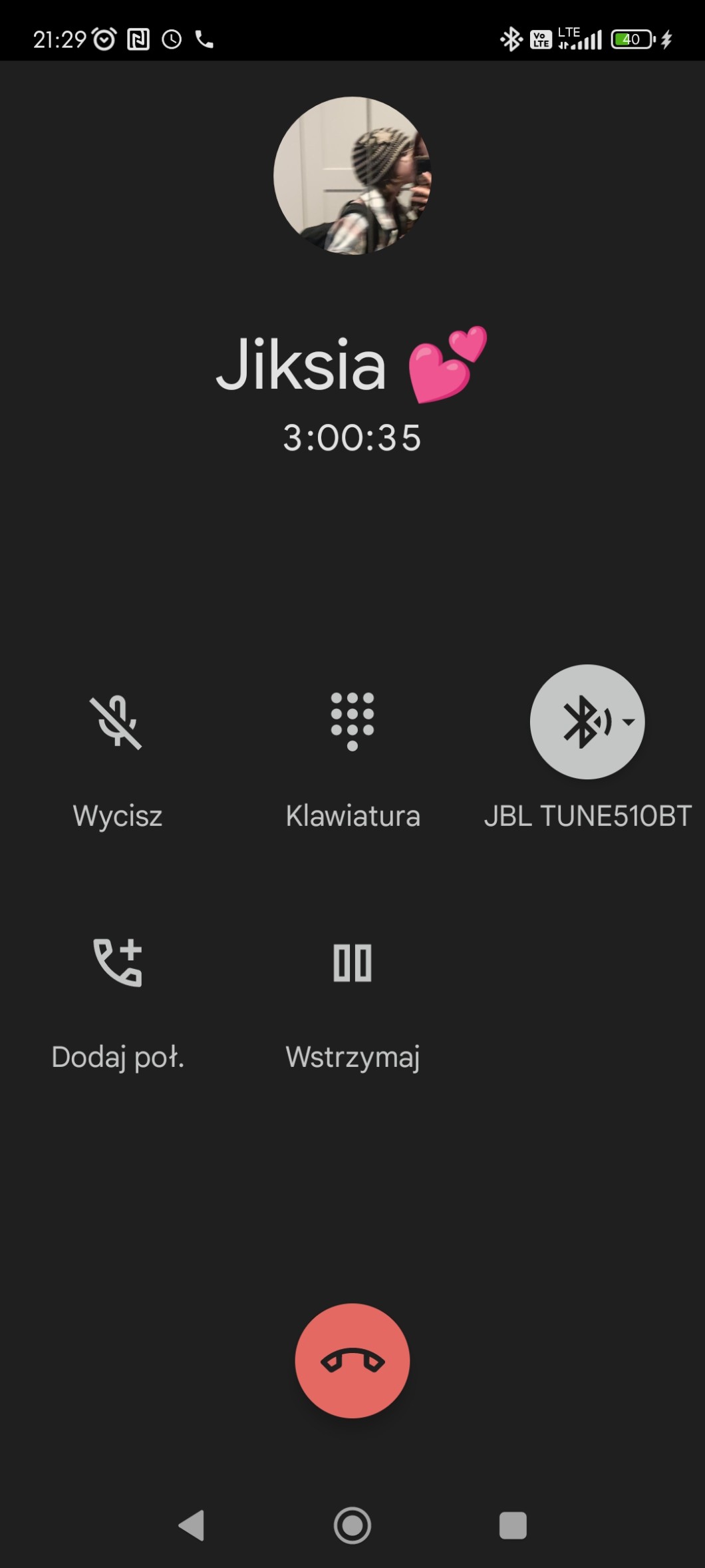Put the call on hold with Wstrzymaj
This screenshot has width=705, height=1568.
pos(352,963)
